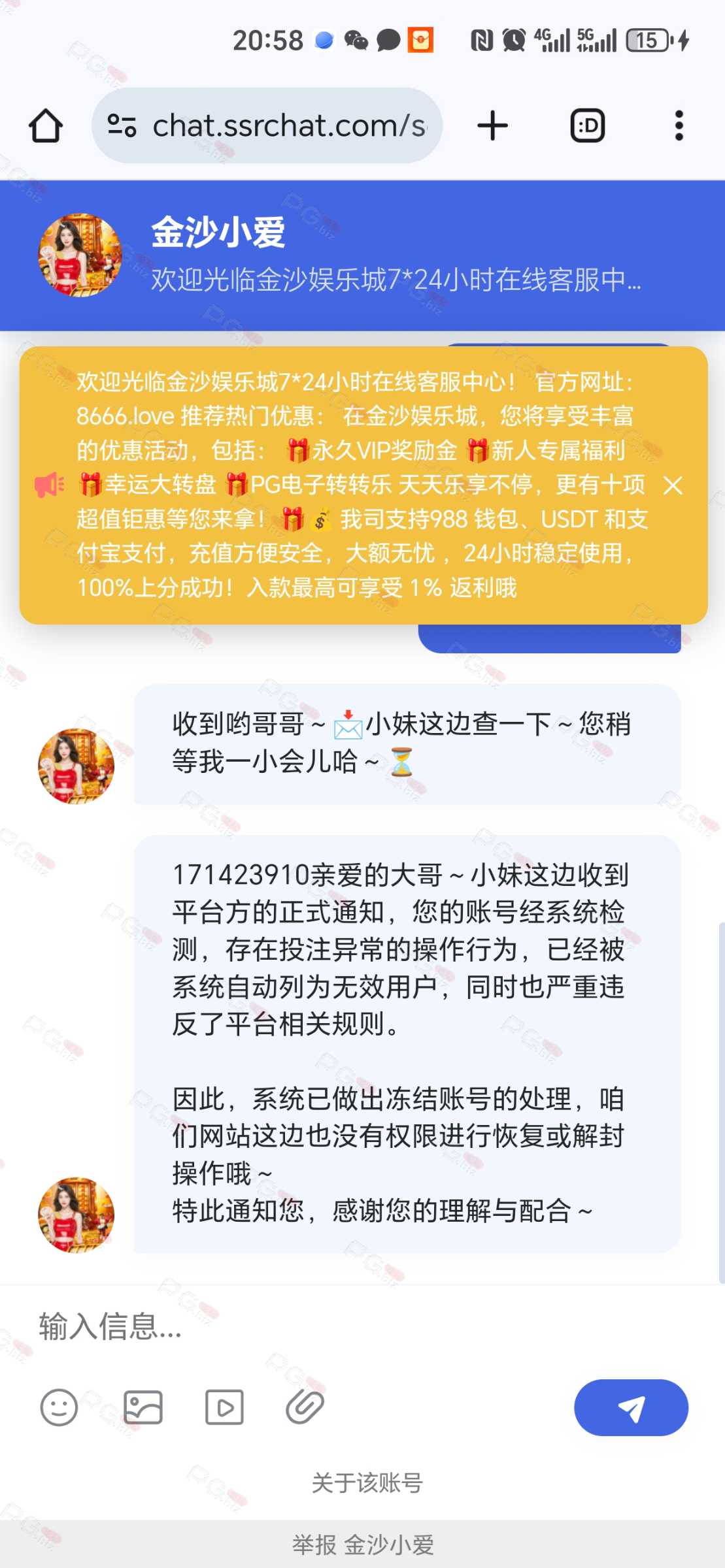Open the emoji picker

pos(59,1407)
